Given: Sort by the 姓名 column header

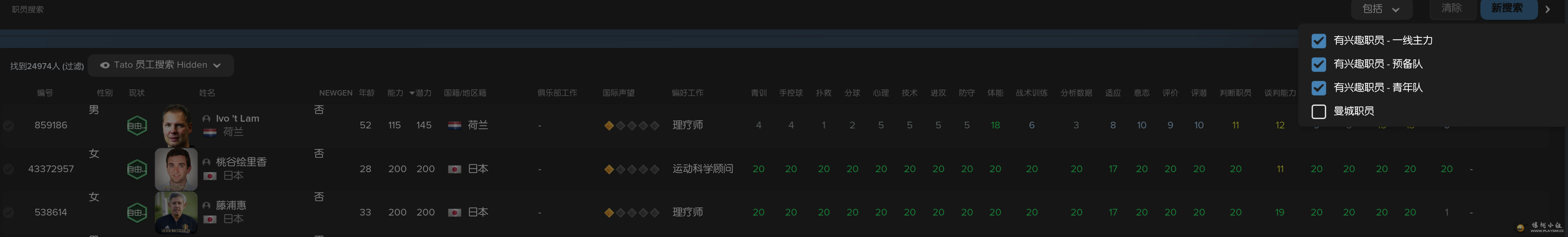Looking at the screenshot, I should pos(207,93).
